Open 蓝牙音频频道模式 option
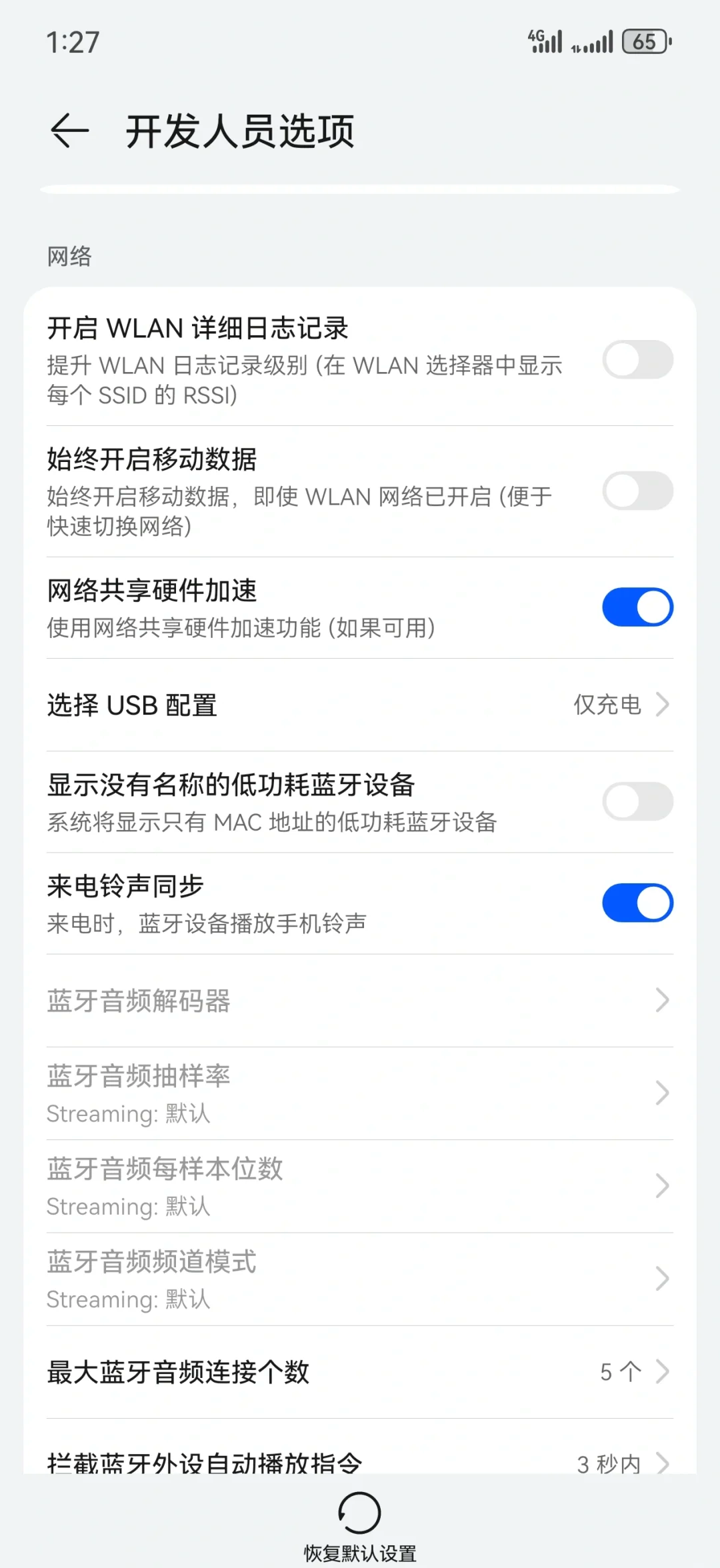The width and height of the screenshot is (720, 1568). 360,1279
